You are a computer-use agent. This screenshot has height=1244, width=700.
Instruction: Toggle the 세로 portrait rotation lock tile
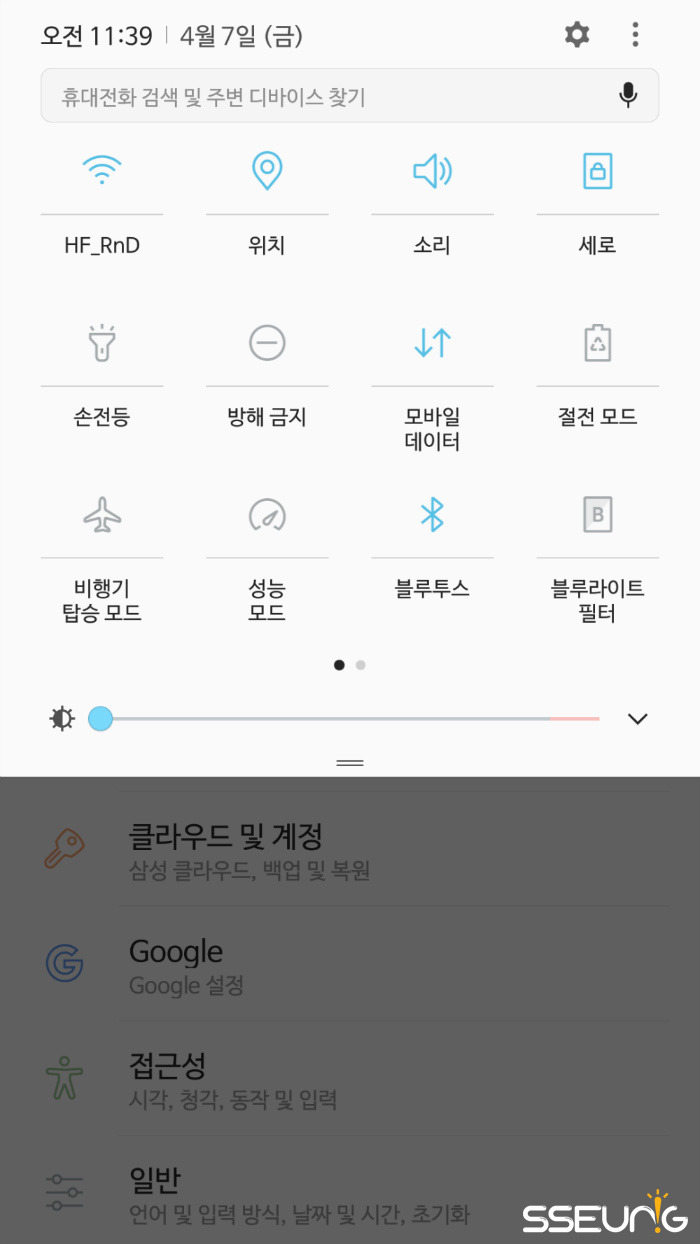[598, 172]
